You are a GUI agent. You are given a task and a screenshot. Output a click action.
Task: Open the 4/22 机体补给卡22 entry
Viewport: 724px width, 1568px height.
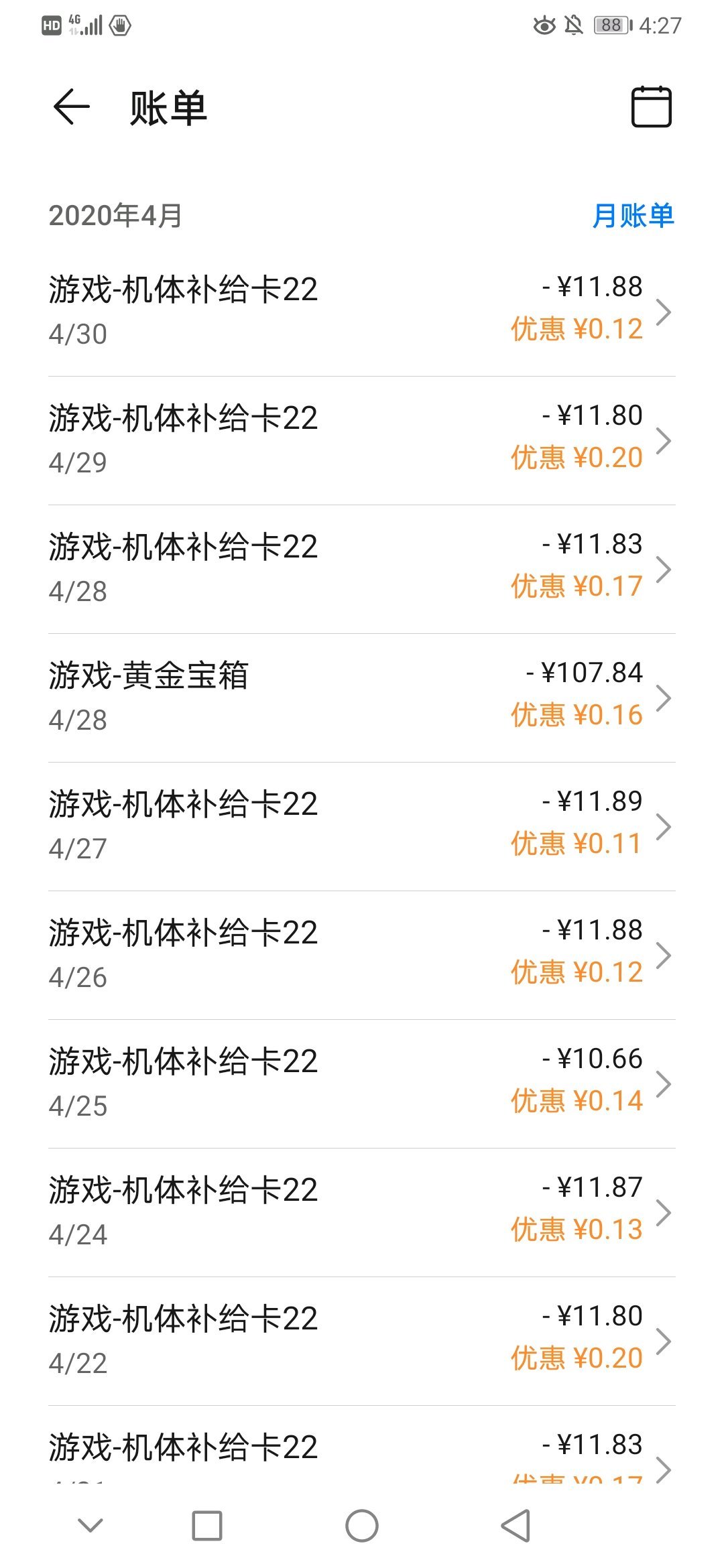[362, 1341]
